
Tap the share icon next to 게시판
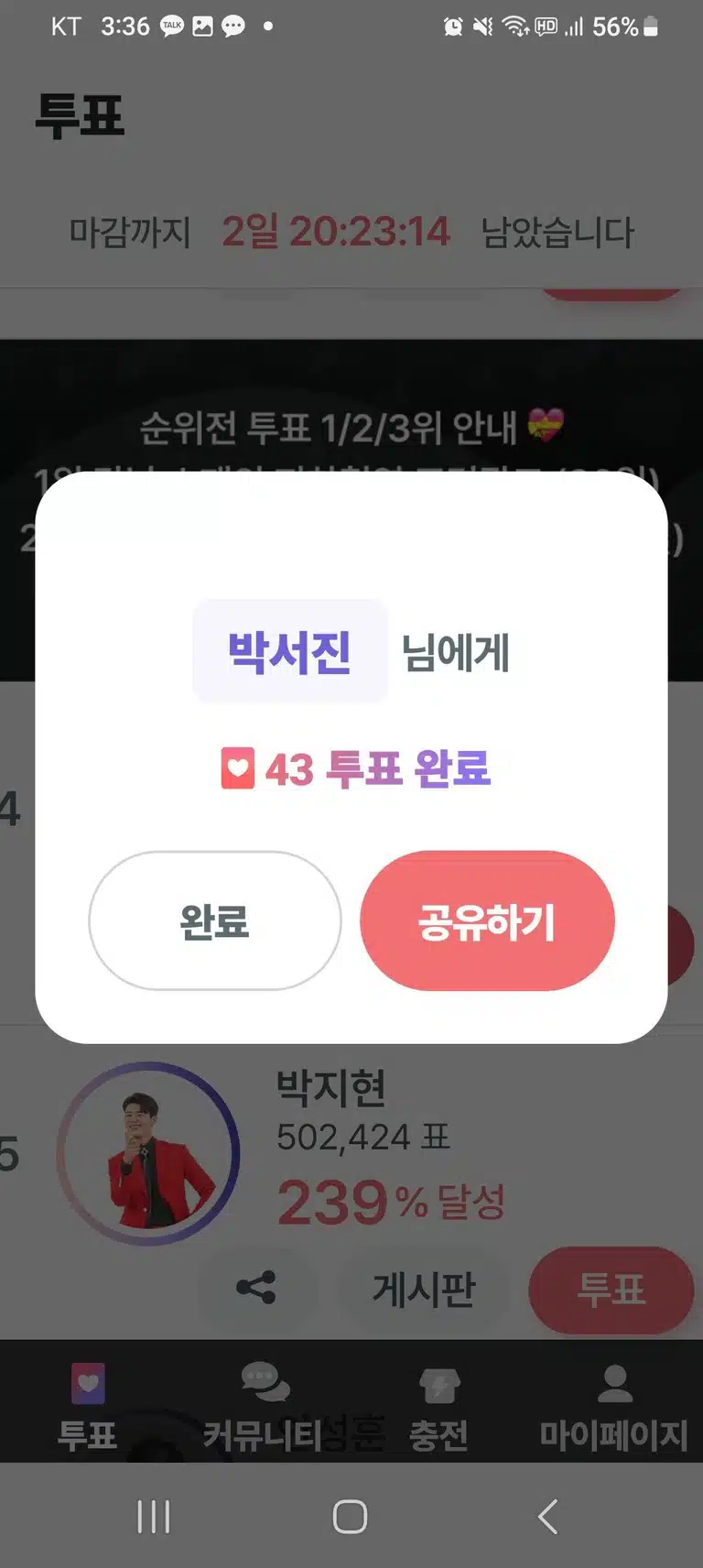point(257,1288)
